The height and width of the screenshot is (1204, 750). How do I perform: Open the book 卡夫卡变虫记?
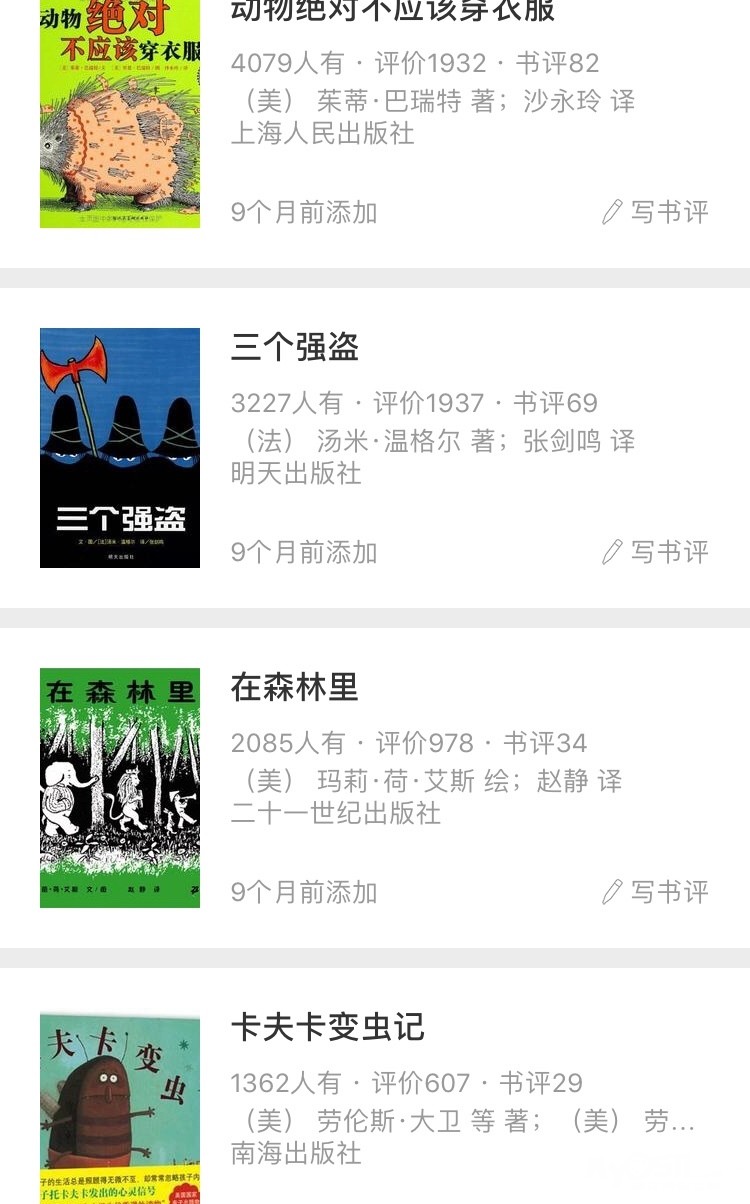[x=328, y=1027]
